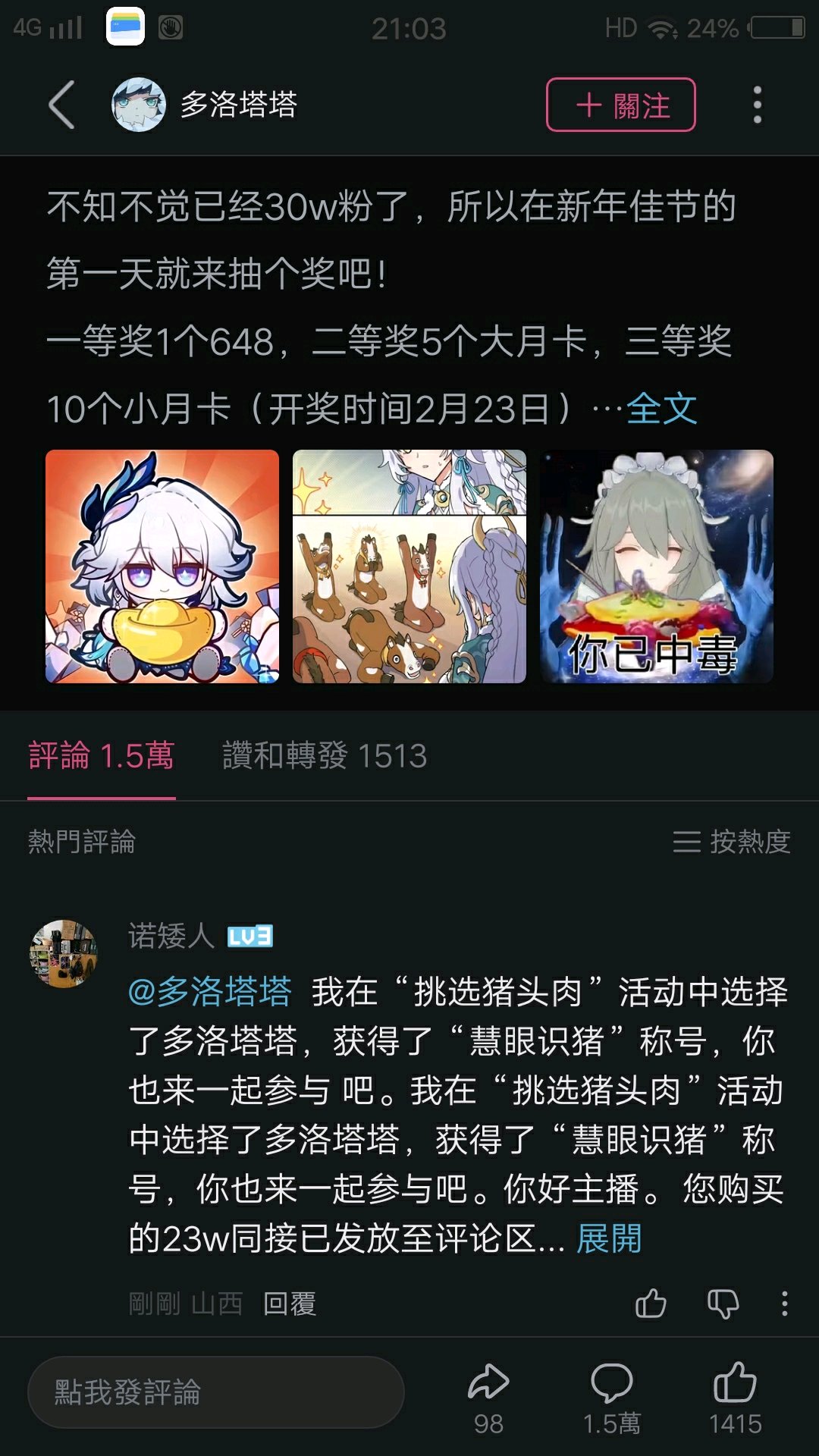The width and height of the screenshot is (819, 1456).
Task: Change comment sorting via 按熱度
Action: tap(732, 842)
